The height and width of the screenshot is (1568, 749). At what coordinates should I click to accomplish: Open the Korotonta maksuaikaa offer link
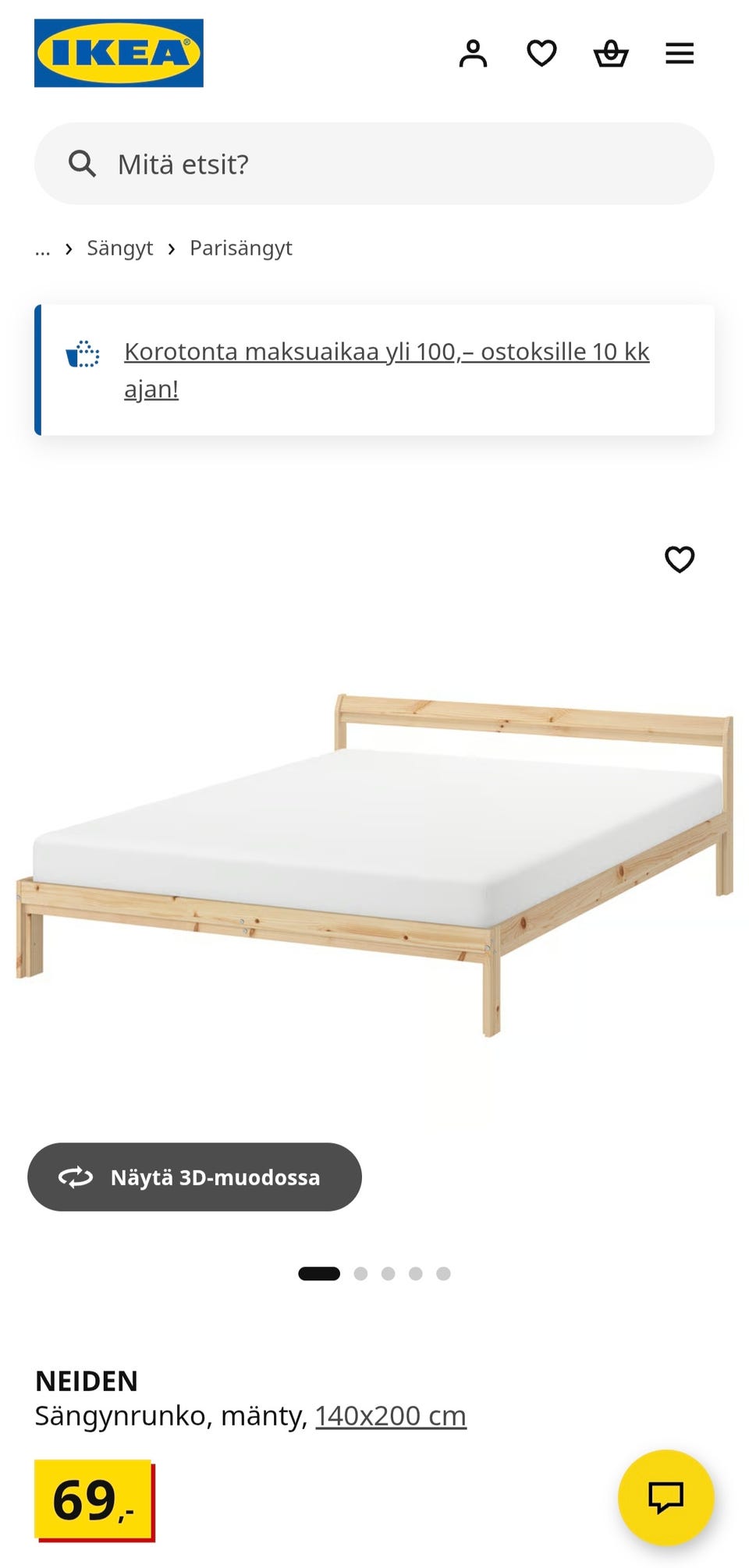coord(386,352)
